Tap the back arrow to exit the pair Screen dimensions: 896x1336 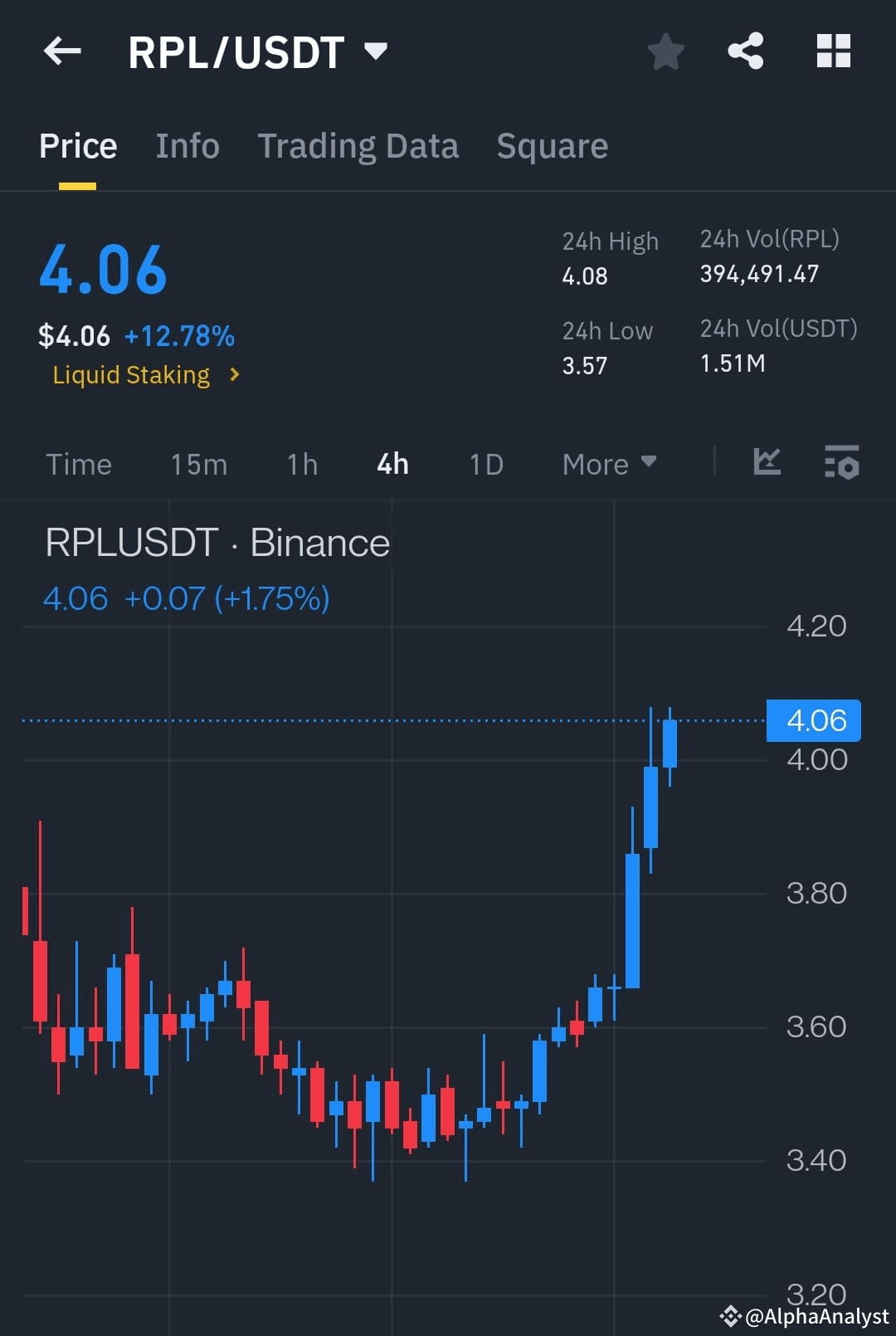[x=62, y=51]
